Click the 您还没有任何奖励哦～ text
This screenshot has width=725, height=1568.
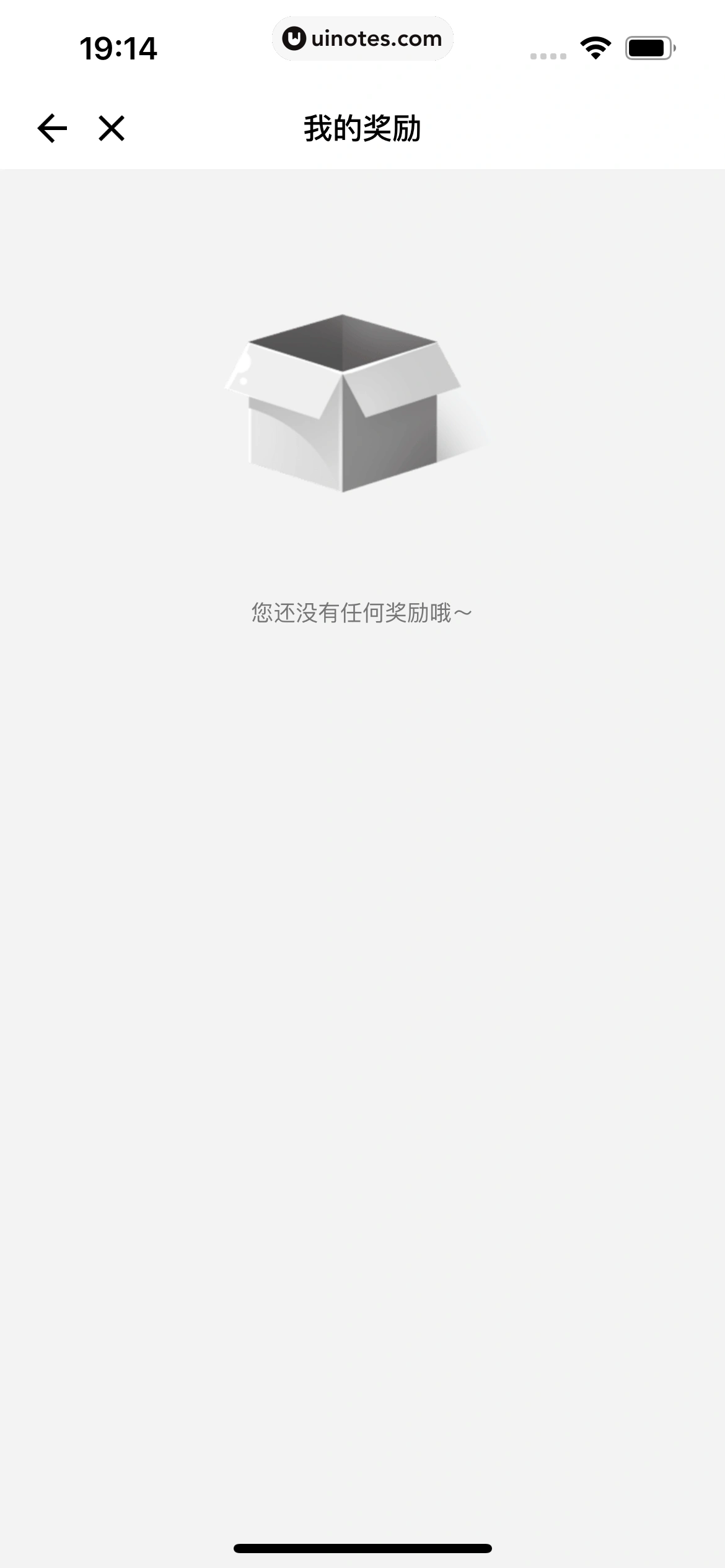pos(361,612)
